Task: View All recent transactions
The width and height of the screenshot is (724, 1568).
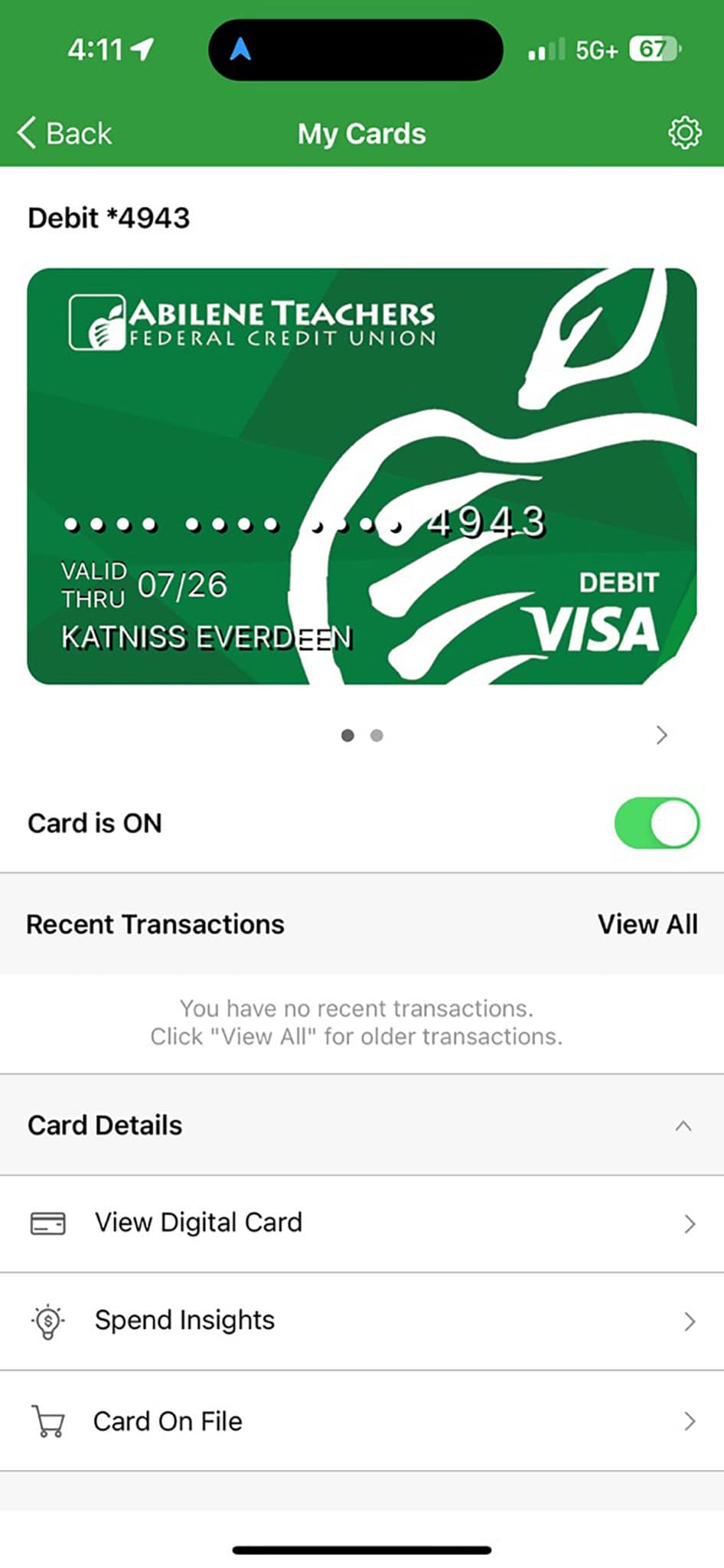Action: click(647, 924)
